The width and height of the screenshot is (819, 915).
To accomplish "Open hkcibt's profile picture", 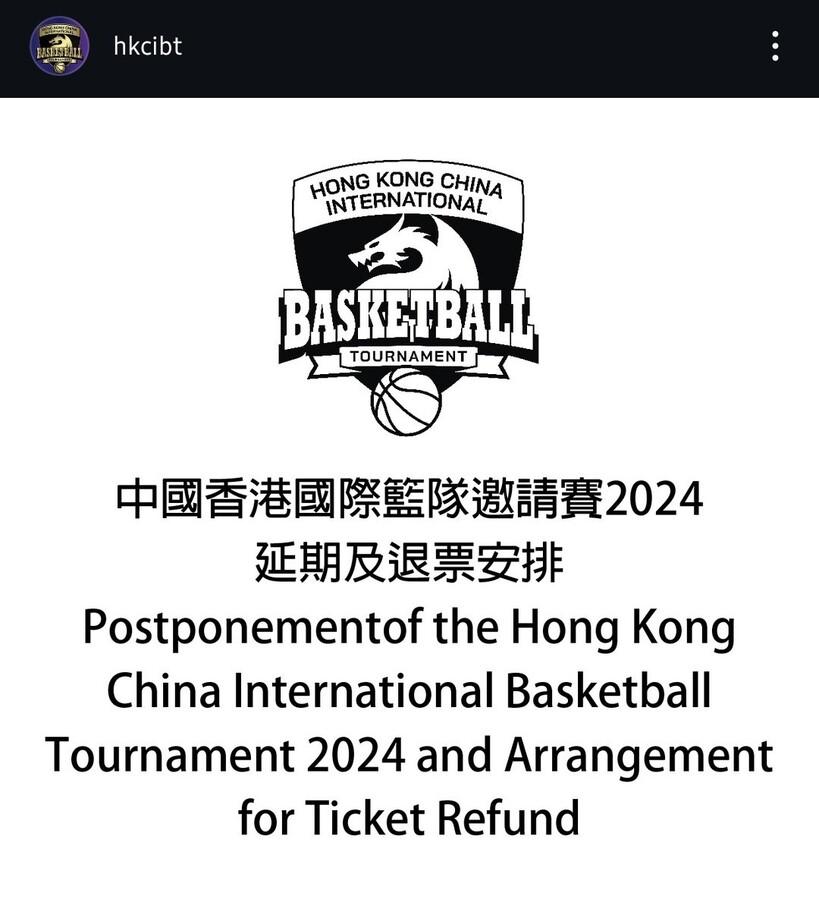I will [x=59, y=46].
